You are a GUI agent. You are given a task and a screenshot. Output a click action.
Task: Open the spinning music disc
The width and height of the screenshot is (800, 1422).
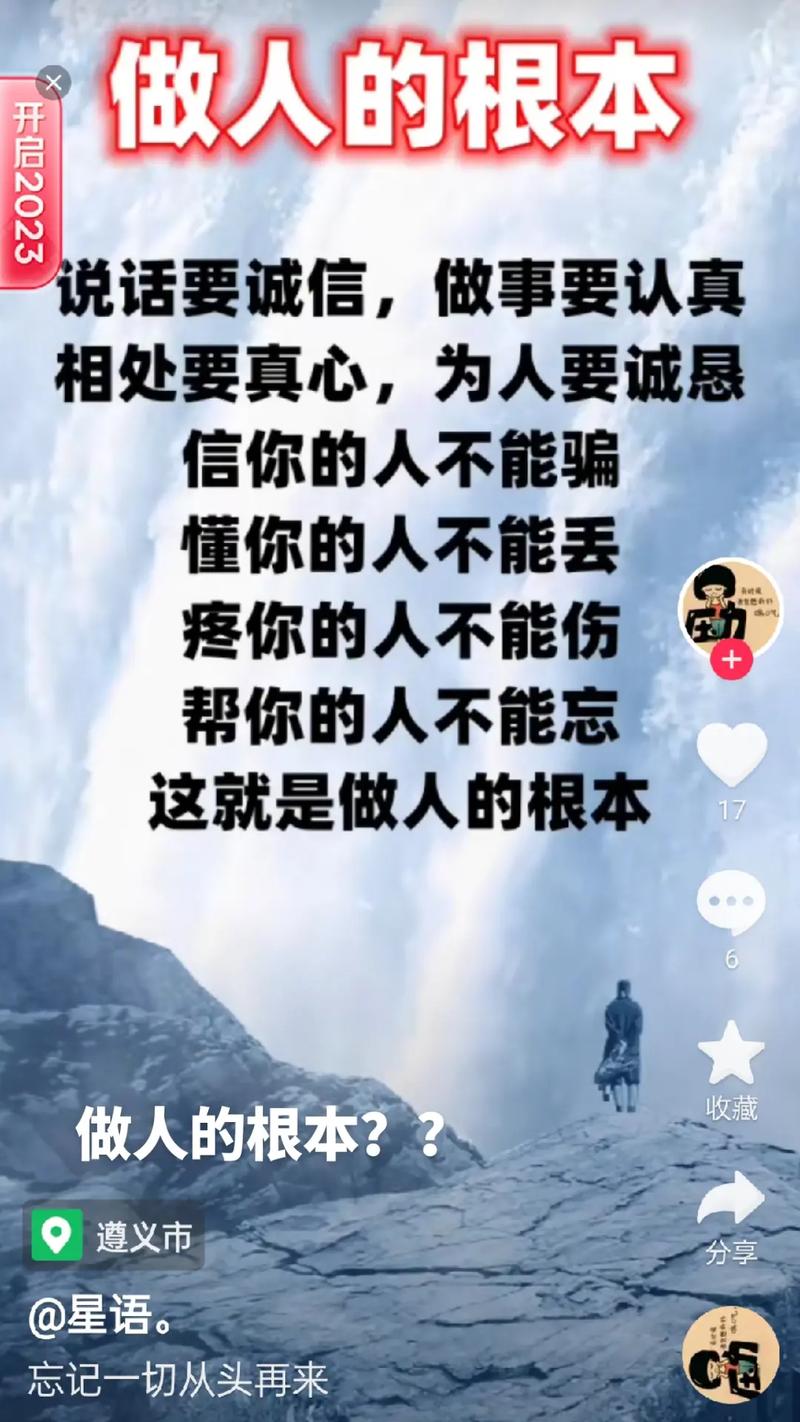click(x=731, y=1355)
